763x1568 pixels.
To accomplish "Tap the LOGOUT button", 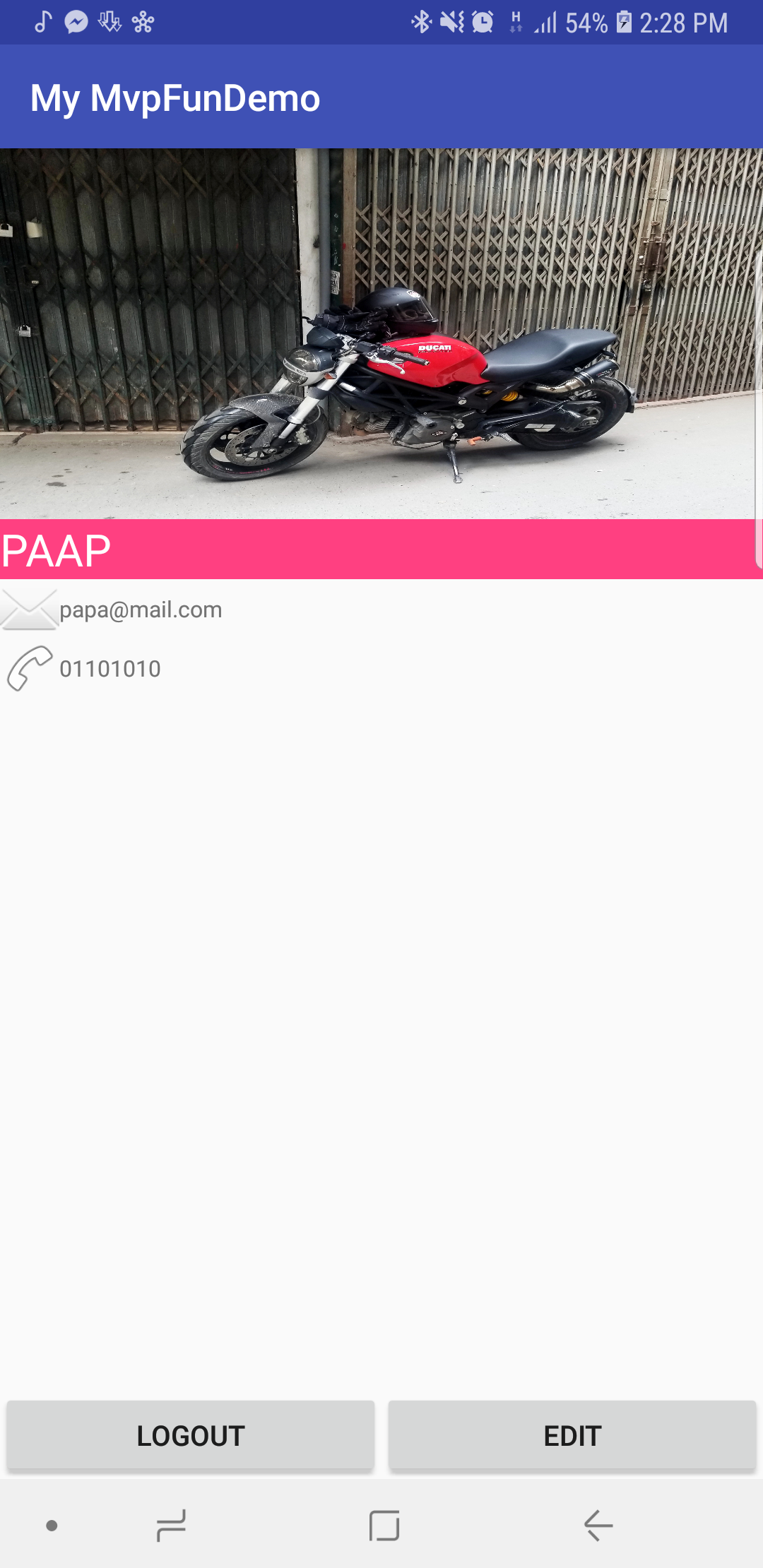I will [190, 1436].
